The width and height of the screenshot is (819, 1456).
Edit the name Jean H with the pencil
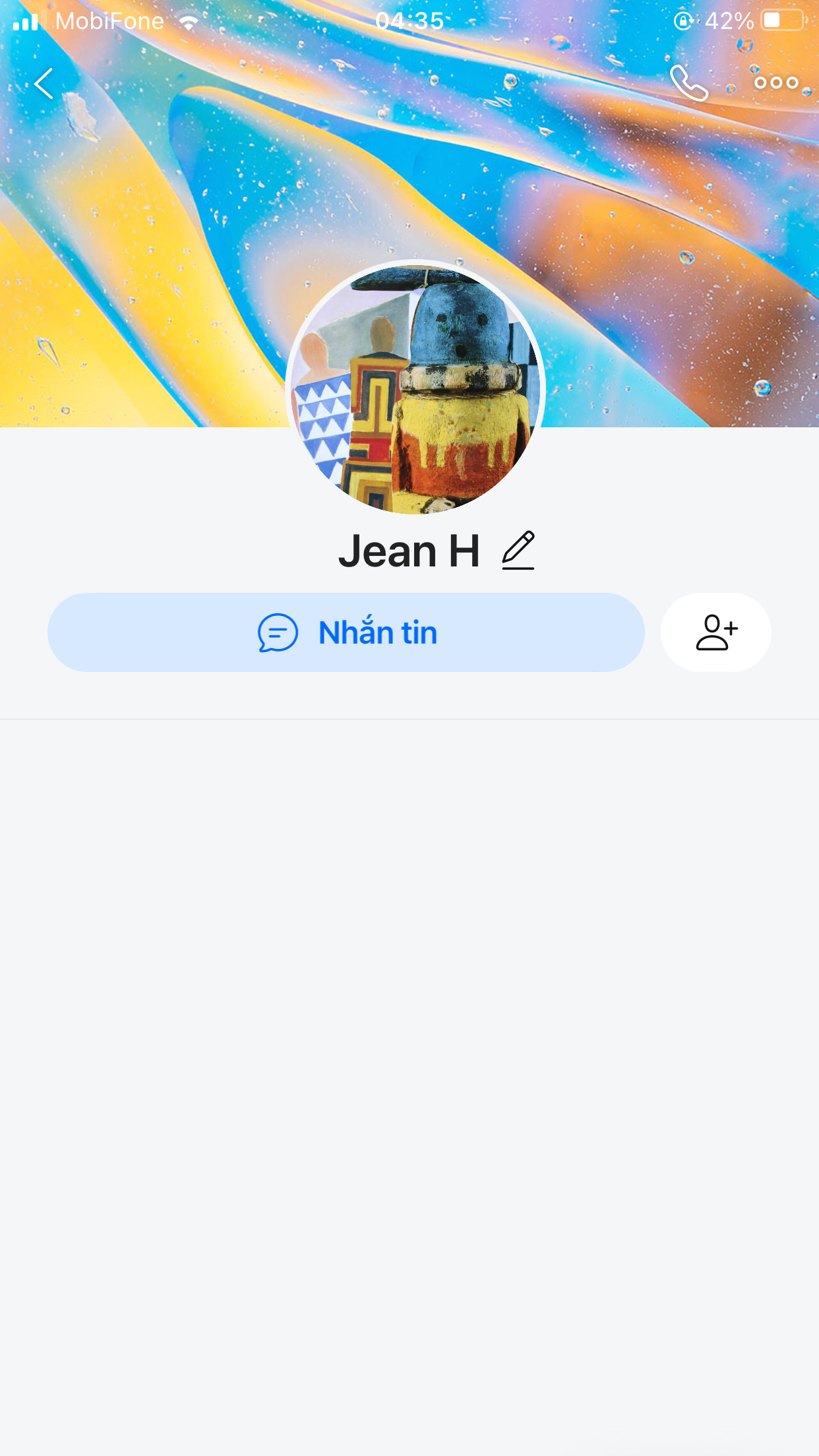[x=518, y=551]
